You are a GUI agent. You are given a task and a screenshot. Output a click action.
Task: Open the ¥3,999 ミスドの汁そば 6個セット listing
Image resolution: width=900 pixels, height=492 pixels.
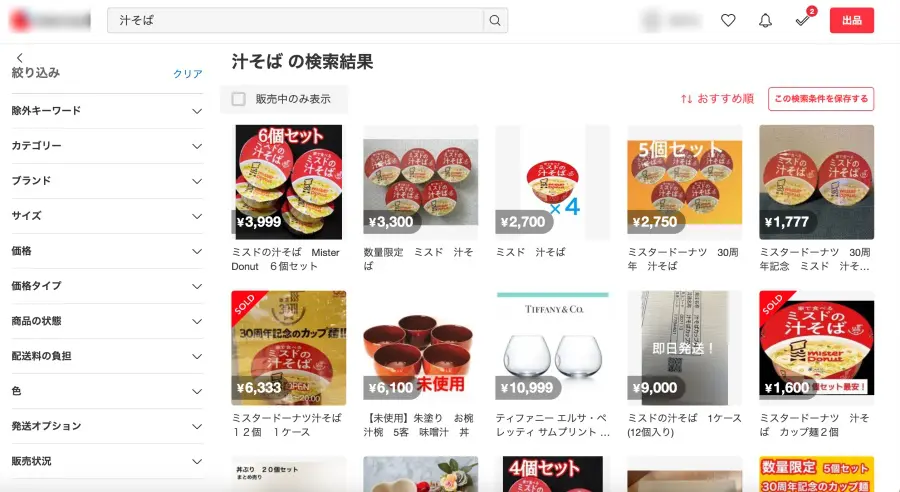288,182
